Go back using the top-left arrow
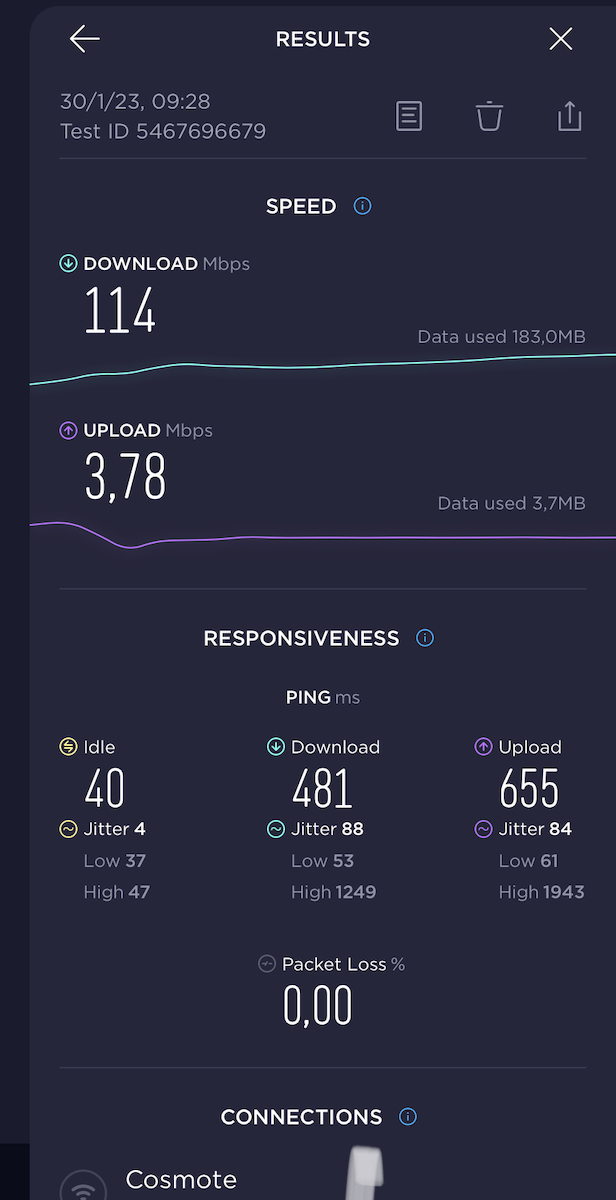 pos(85,39)
